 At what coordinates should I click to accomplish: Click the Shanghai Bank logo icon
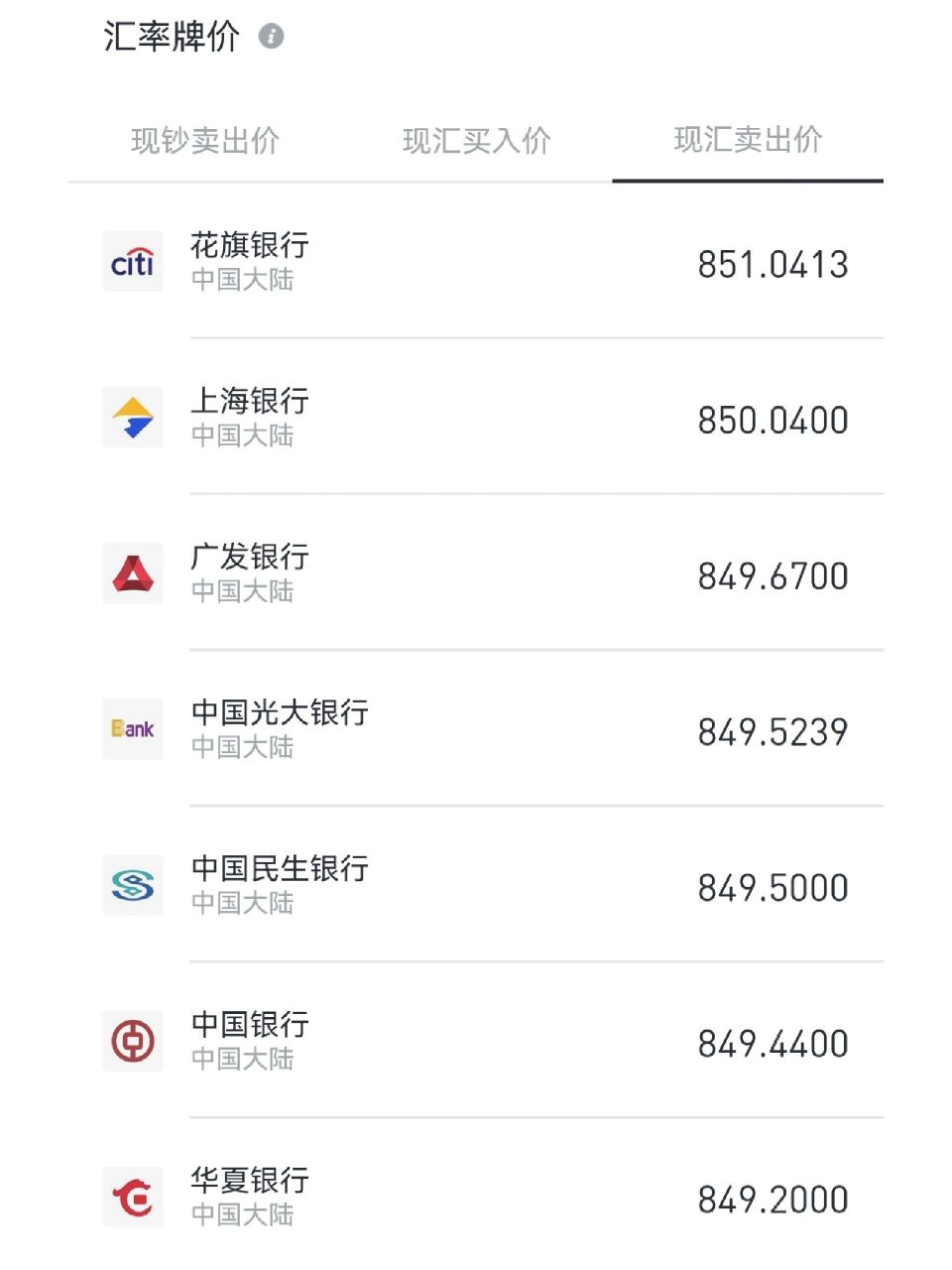tap(132, 418)
